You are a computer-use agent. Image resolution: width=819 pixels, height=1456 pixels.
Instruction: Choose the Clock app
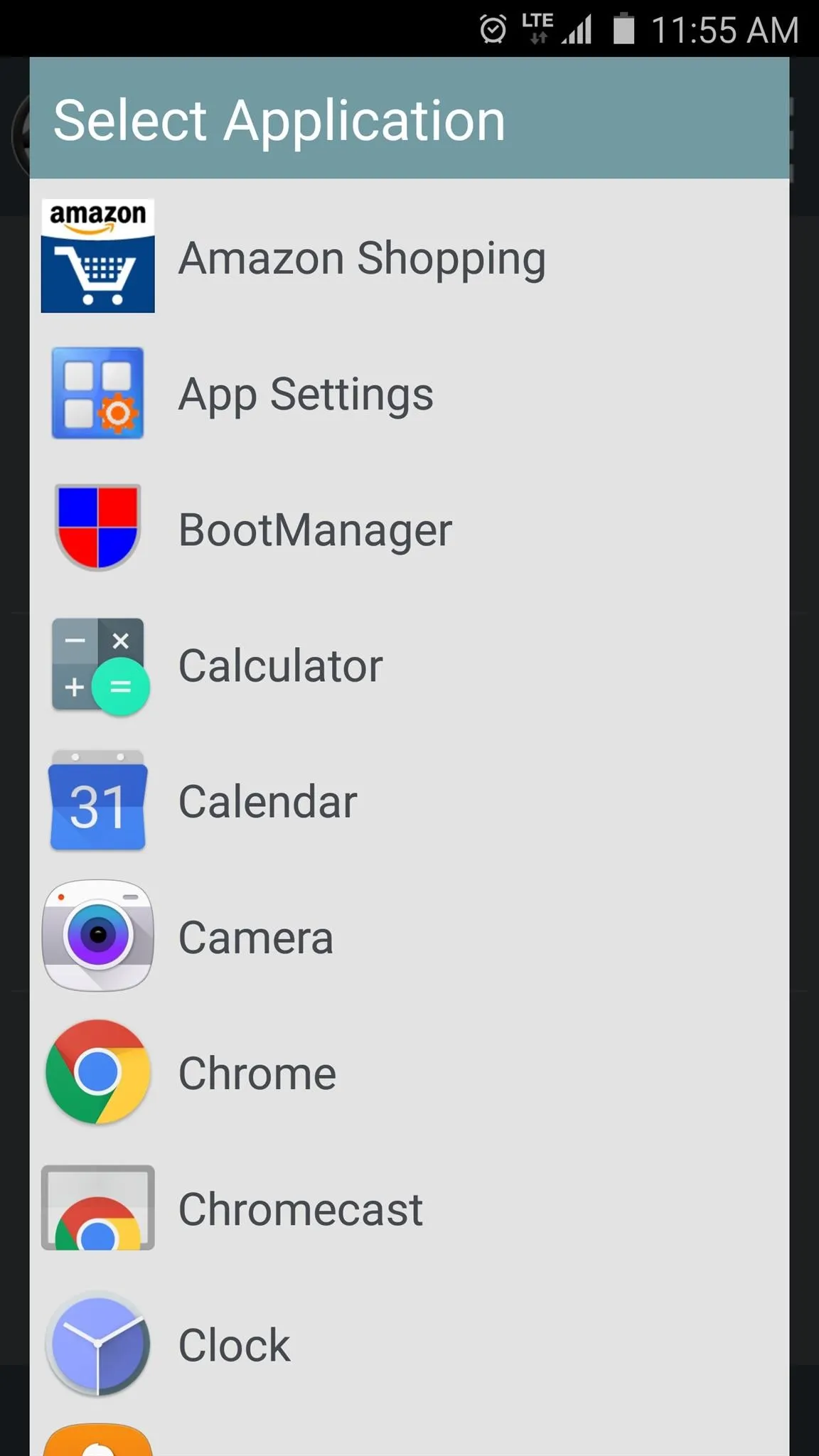[x=409, y=1344]
